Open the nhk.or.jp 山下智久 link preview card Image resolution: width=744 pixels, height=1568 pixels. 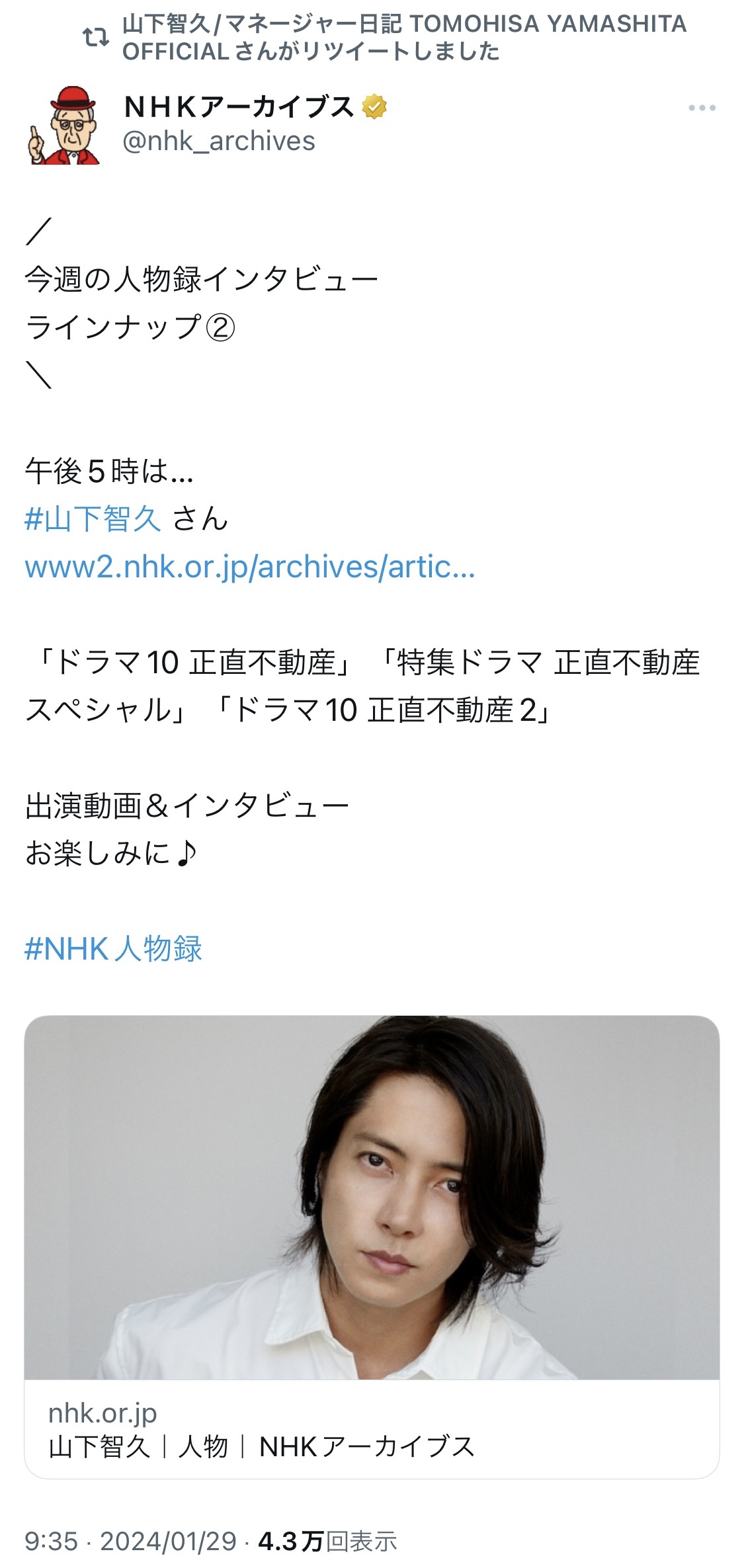pos(372,1246)
